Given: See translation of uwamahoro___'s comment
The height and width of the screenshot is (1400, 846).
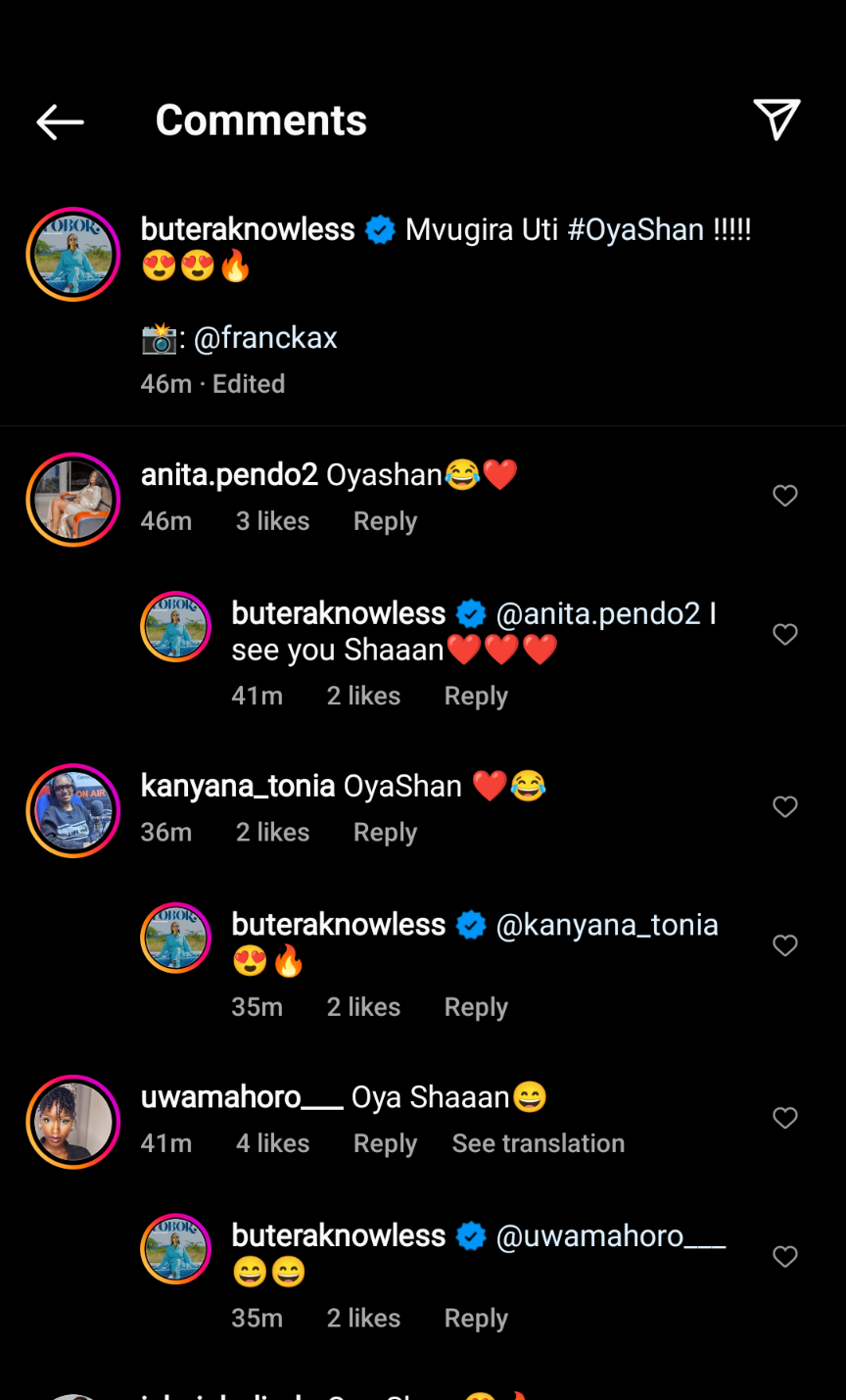Looking at the screenshot, I should click(538, 1143).
